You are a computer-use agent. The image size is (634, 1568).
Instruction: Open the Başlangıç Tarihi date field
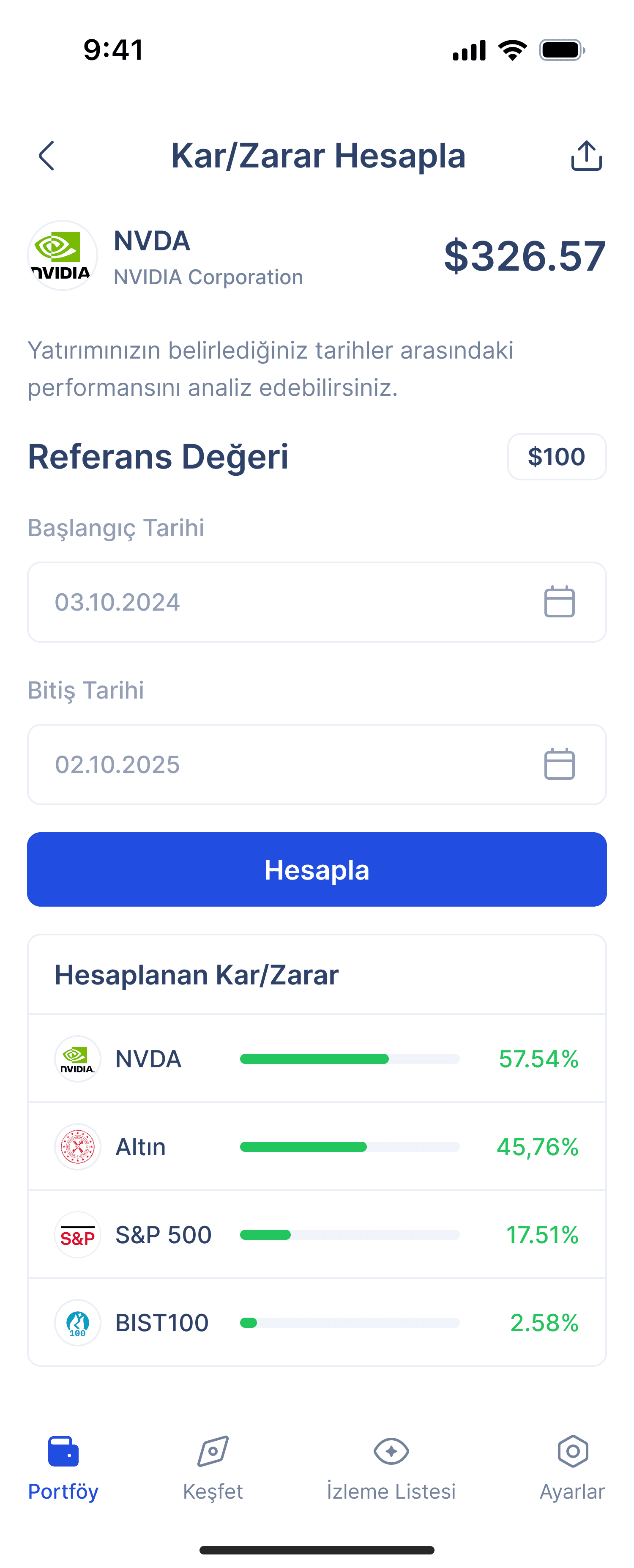coord(317,602)
